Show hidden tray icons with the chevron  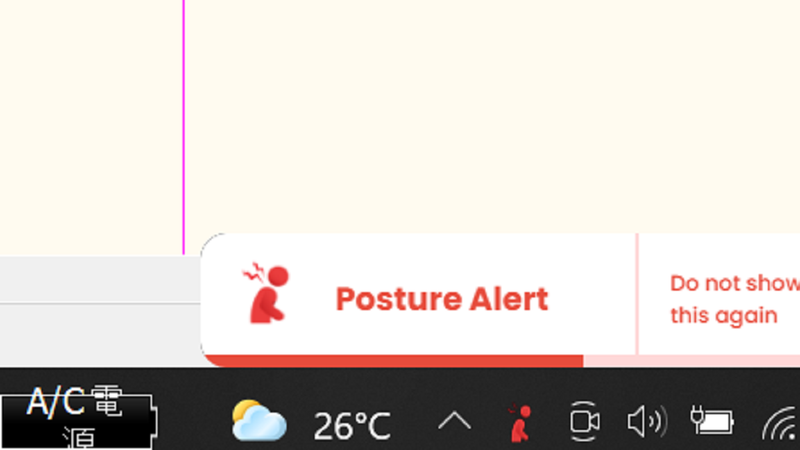454,422
